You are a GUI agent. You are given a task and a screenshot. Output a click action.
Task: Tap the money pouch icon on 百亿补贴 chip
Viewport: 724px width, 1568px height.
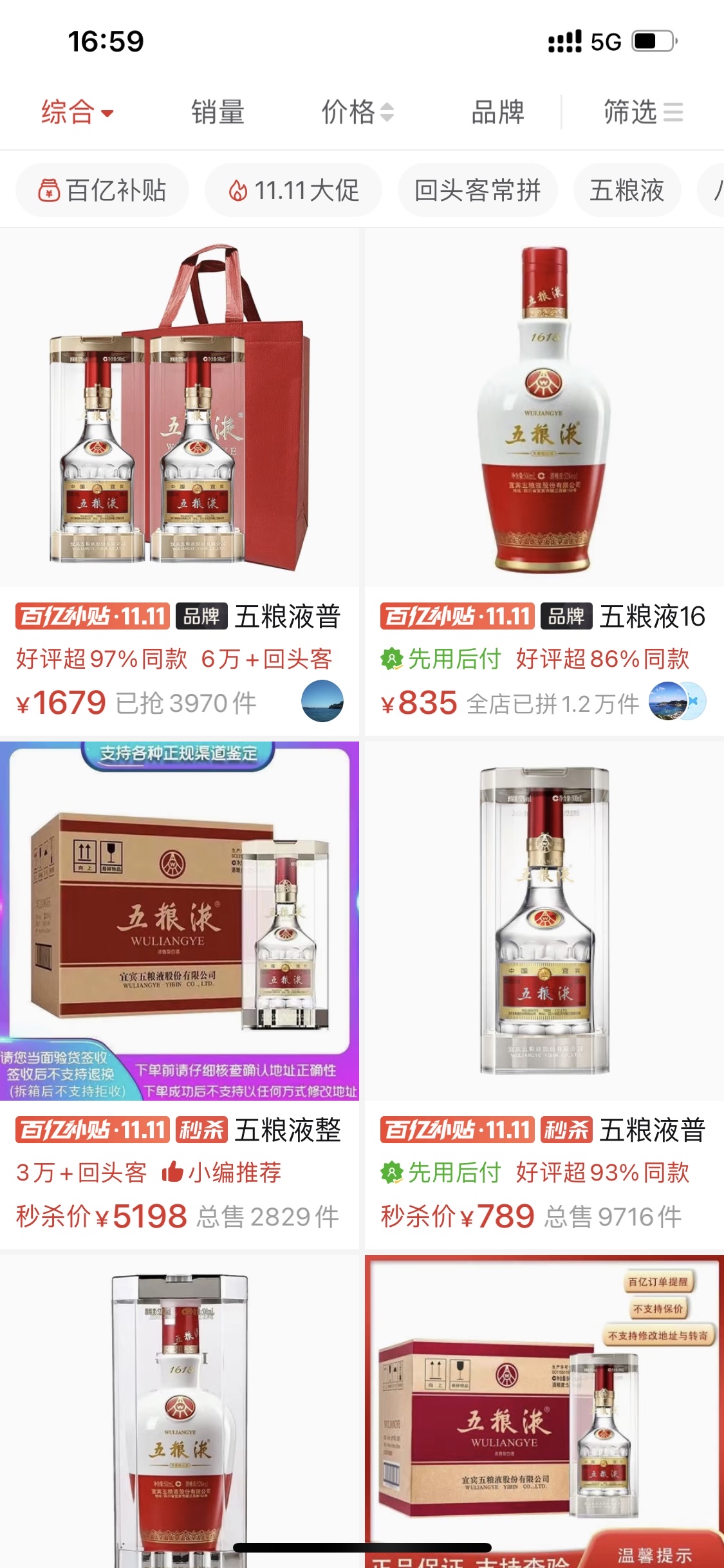click(x=47, y=189)
